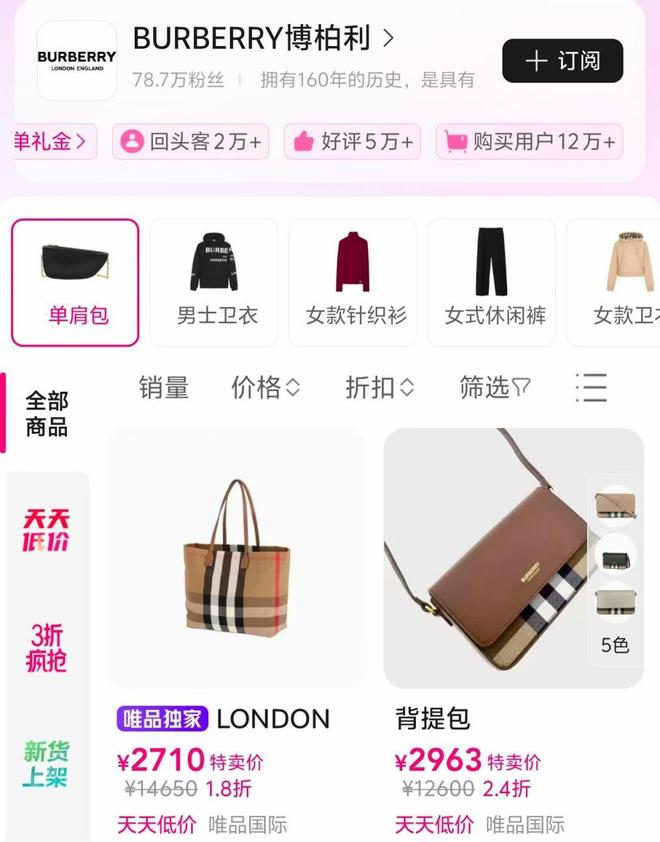This screenshot has height=842, width=660.
Task: Choose the 女式休闲裤 category
Action: tap(493, 283)
